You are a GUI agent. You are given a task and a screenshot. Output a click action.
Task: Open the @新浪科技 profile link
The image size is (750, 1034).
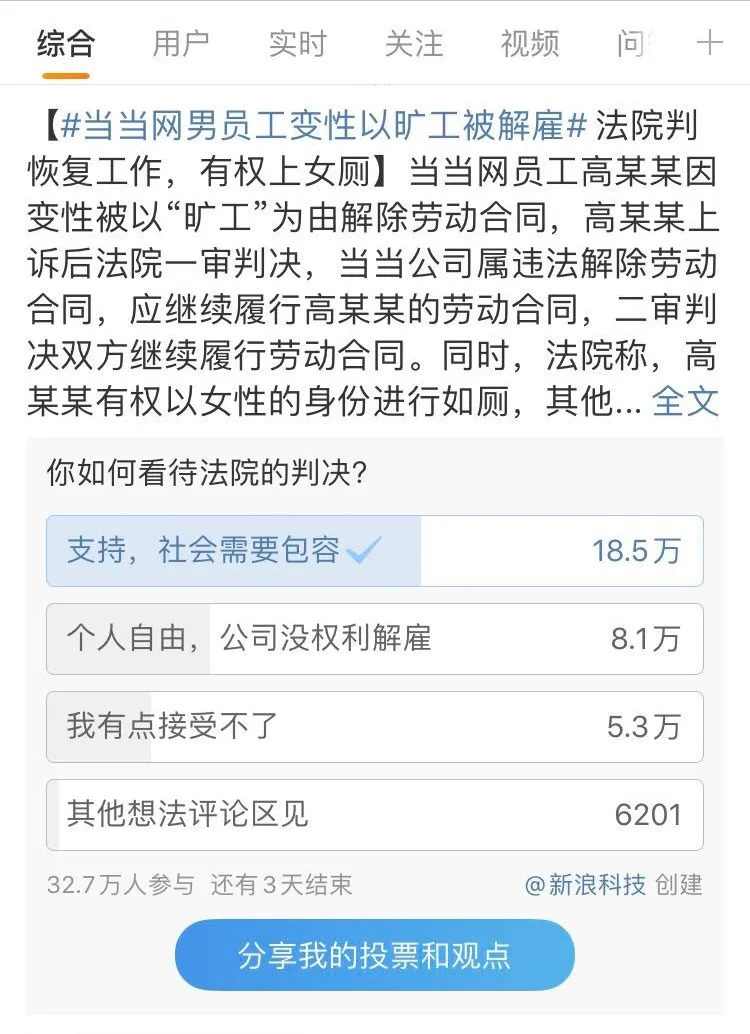(x=585, y=885)
